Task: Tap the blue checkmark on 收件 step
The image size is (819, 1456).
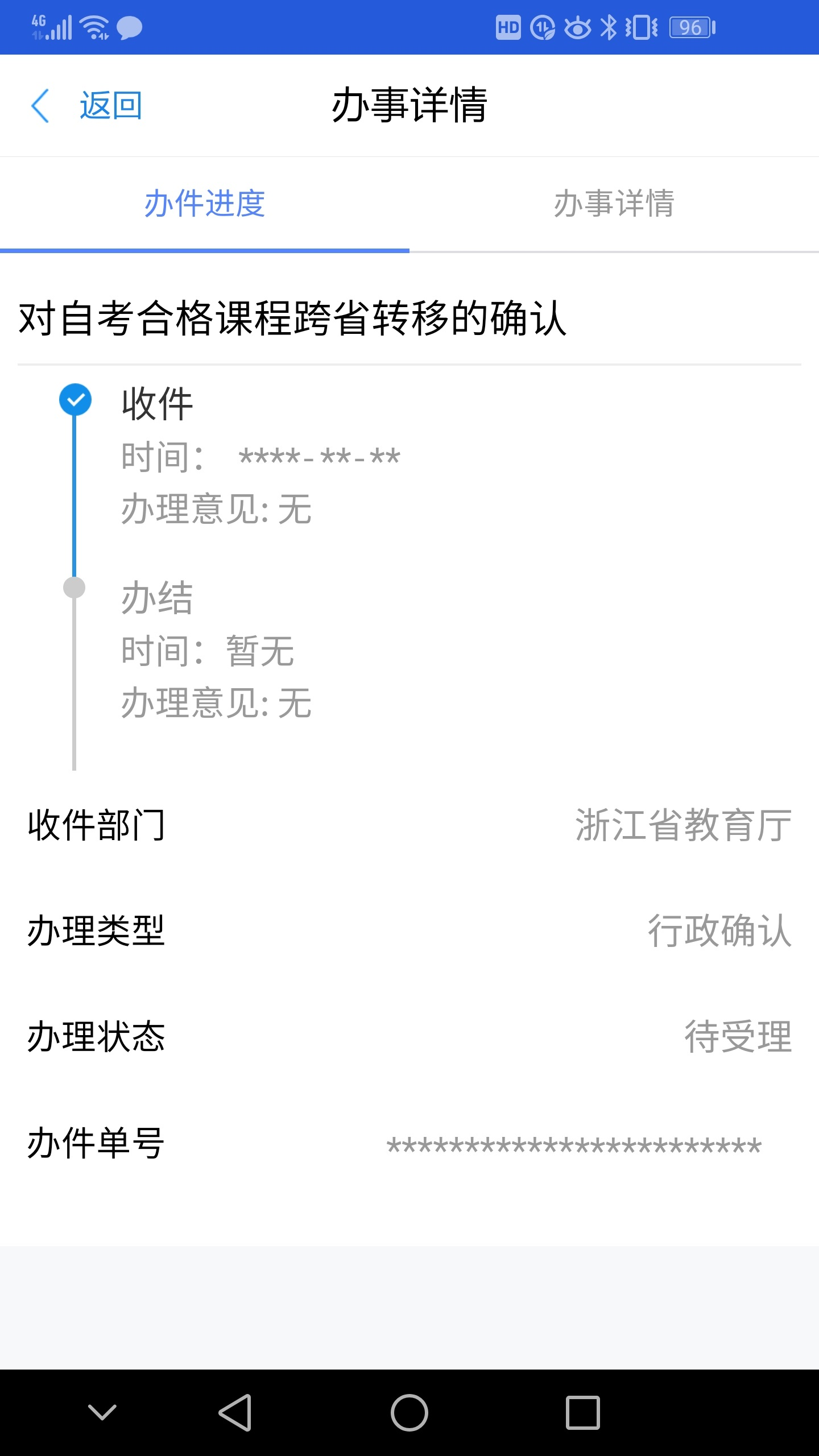Action: coord(75,400)
